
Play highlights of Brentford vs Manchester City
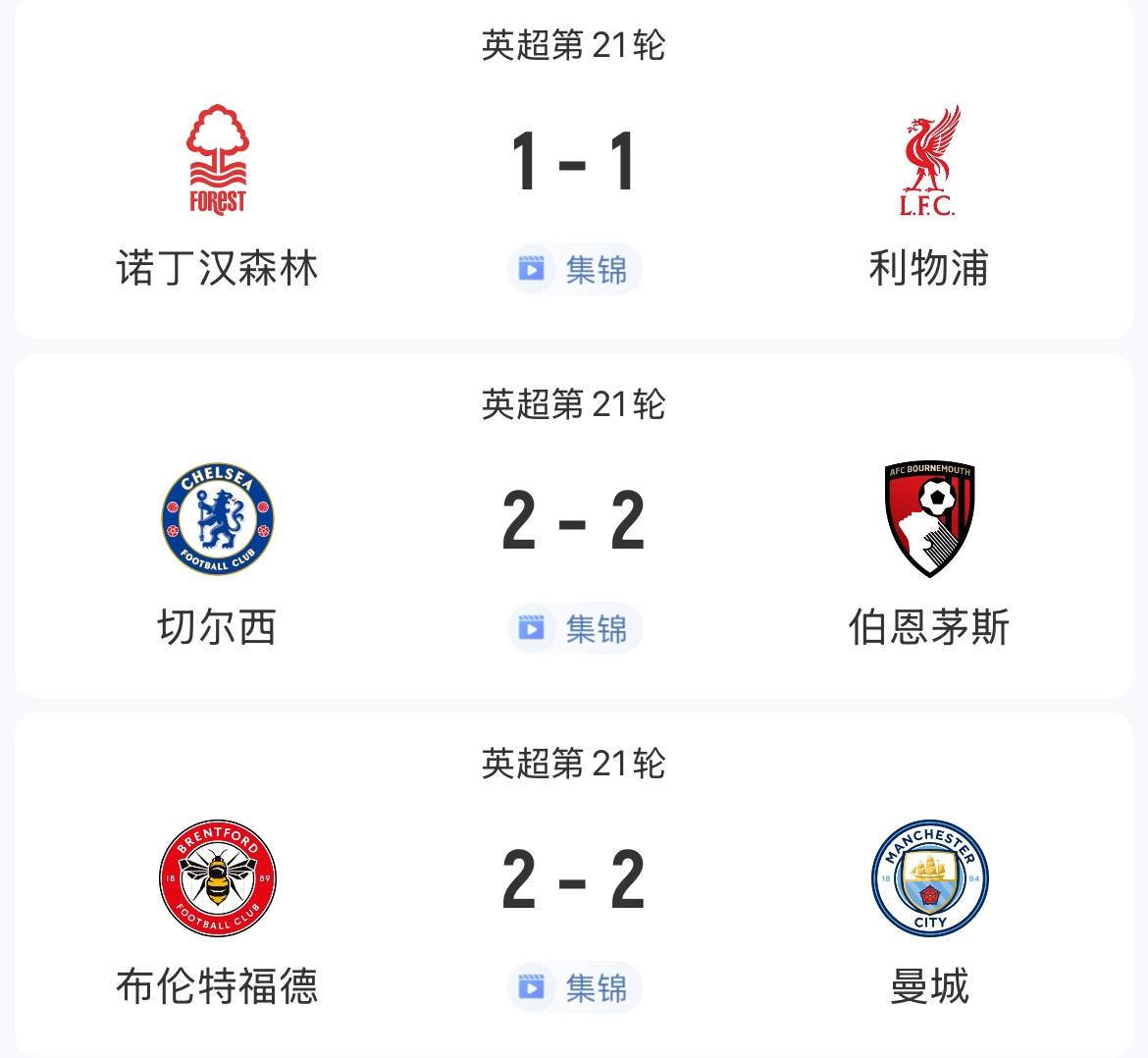tap(574, 987)
